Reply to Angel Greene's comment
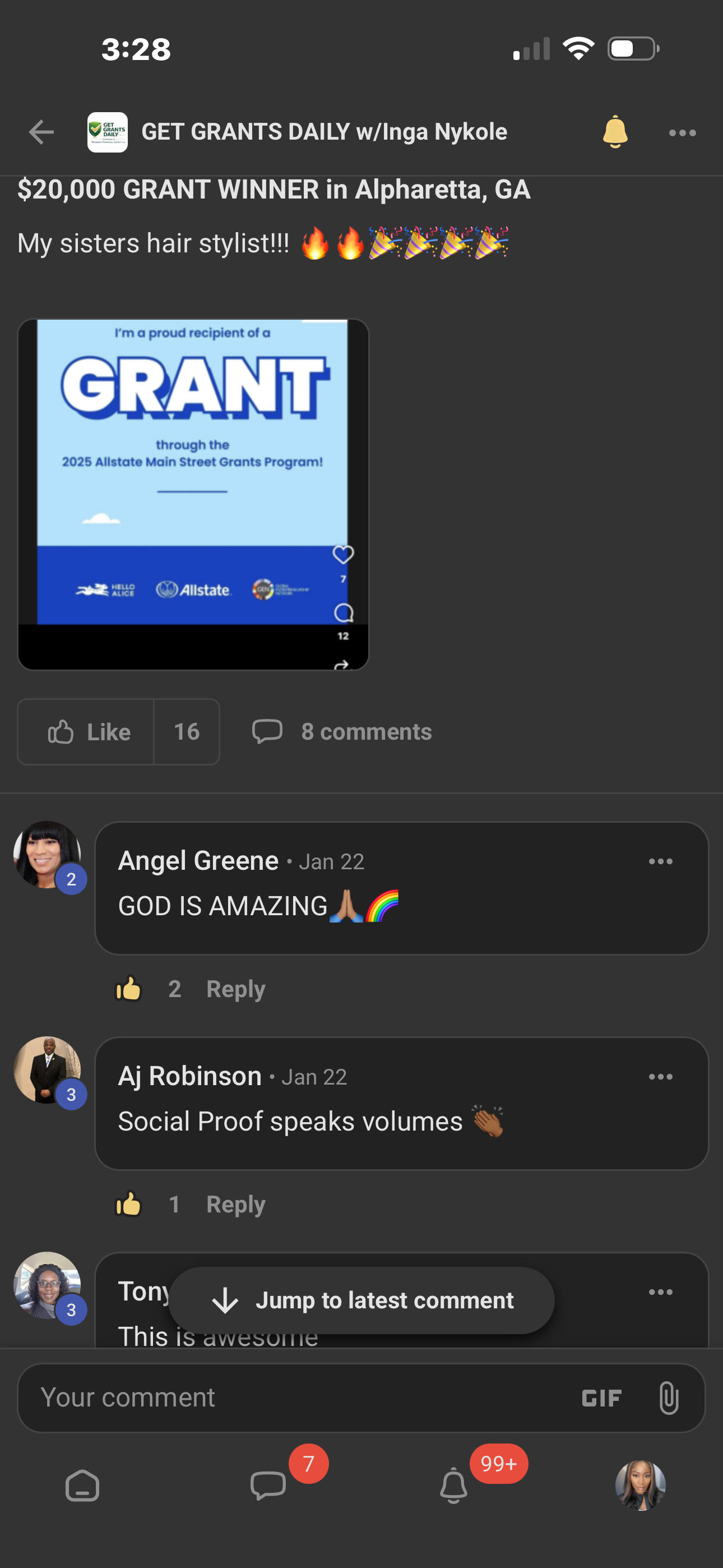Viewport: 723px width, 1568px height. click(235, 989)
